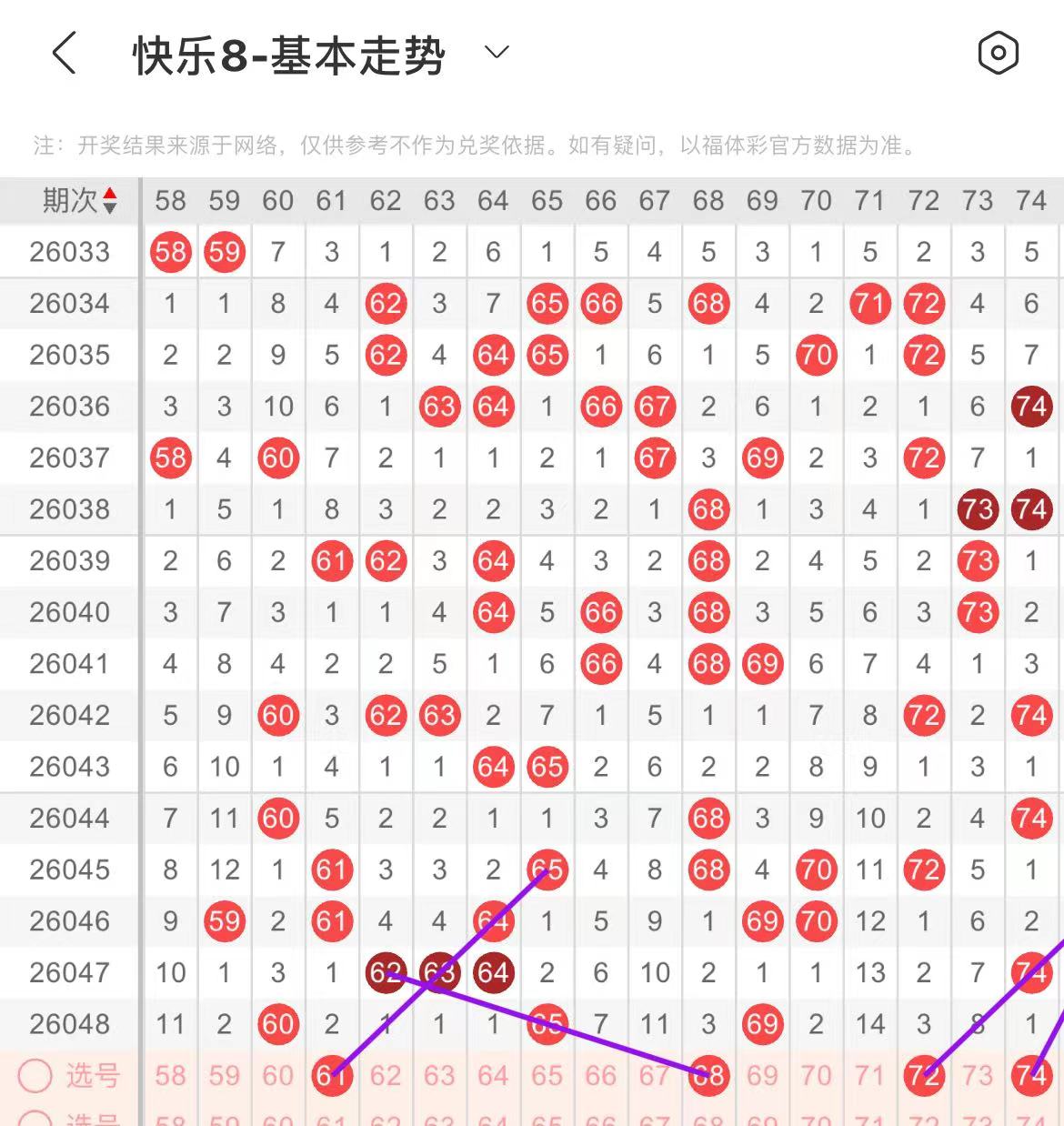Choose number 60 in the first 选号 row
Viewport: 1064px width, 1126px height.
click(277, 1076)
